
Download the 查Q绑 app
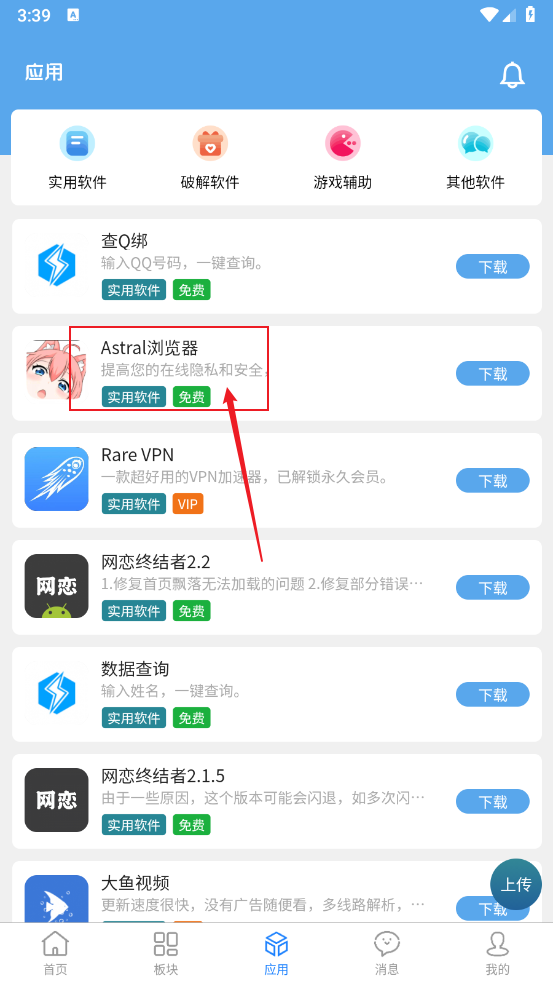point(493,267)
